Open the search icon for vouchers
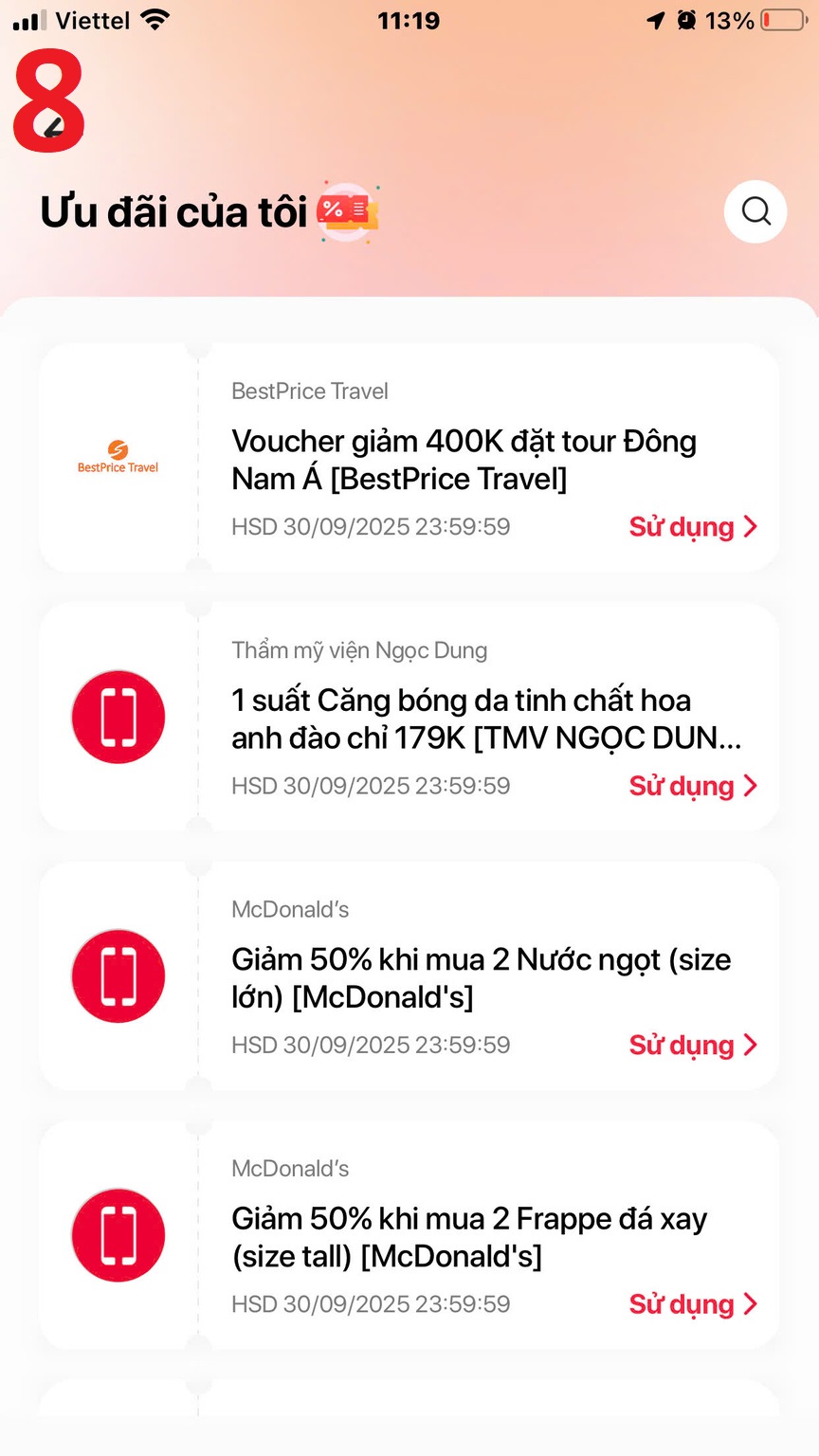The image size is (819, 1456). (x=755, y=210)
